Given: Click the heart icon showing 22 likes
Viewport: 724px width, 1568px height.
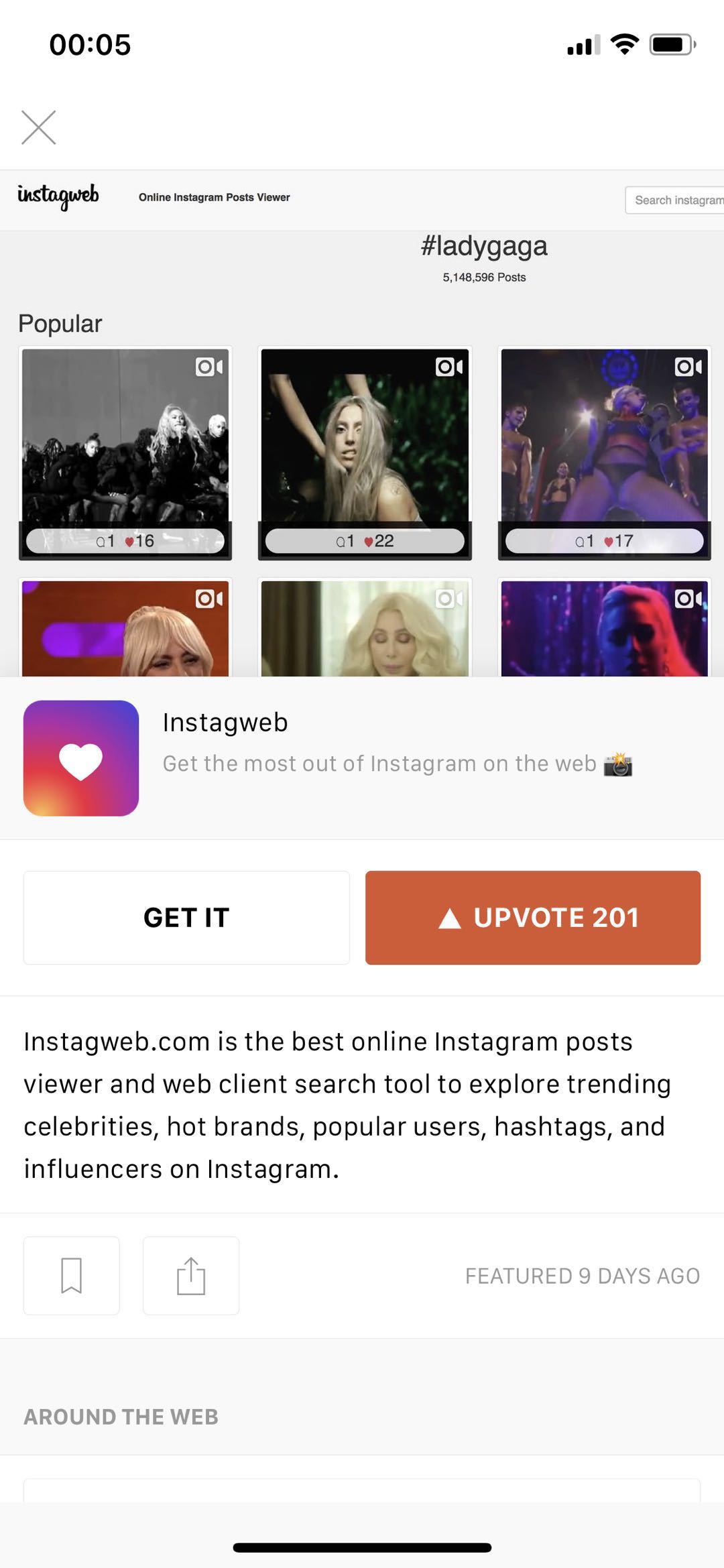Looking at the screenshot, I should [x=369, y=540].
